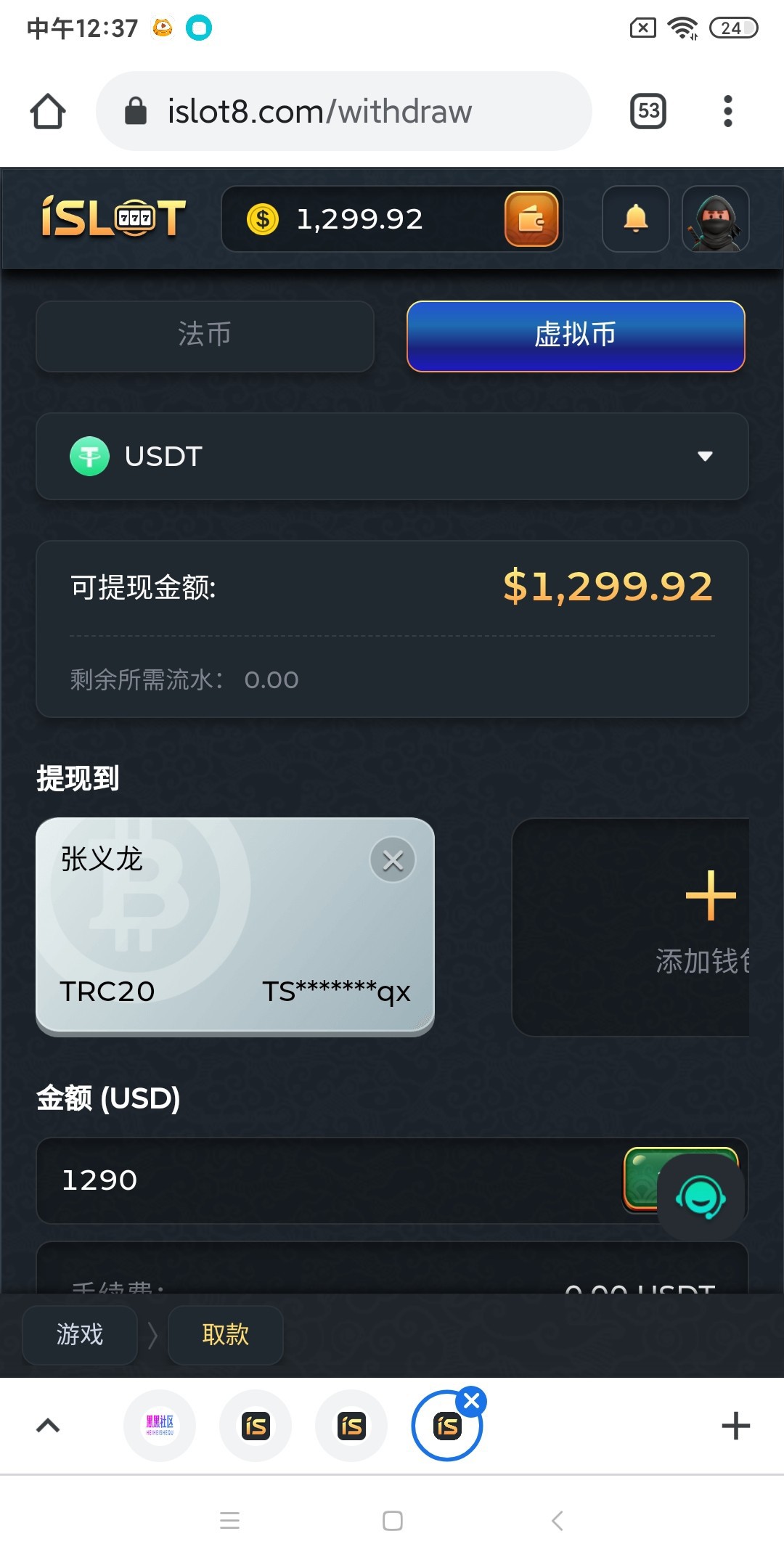Expand the USDT currency dropdown

392,457
